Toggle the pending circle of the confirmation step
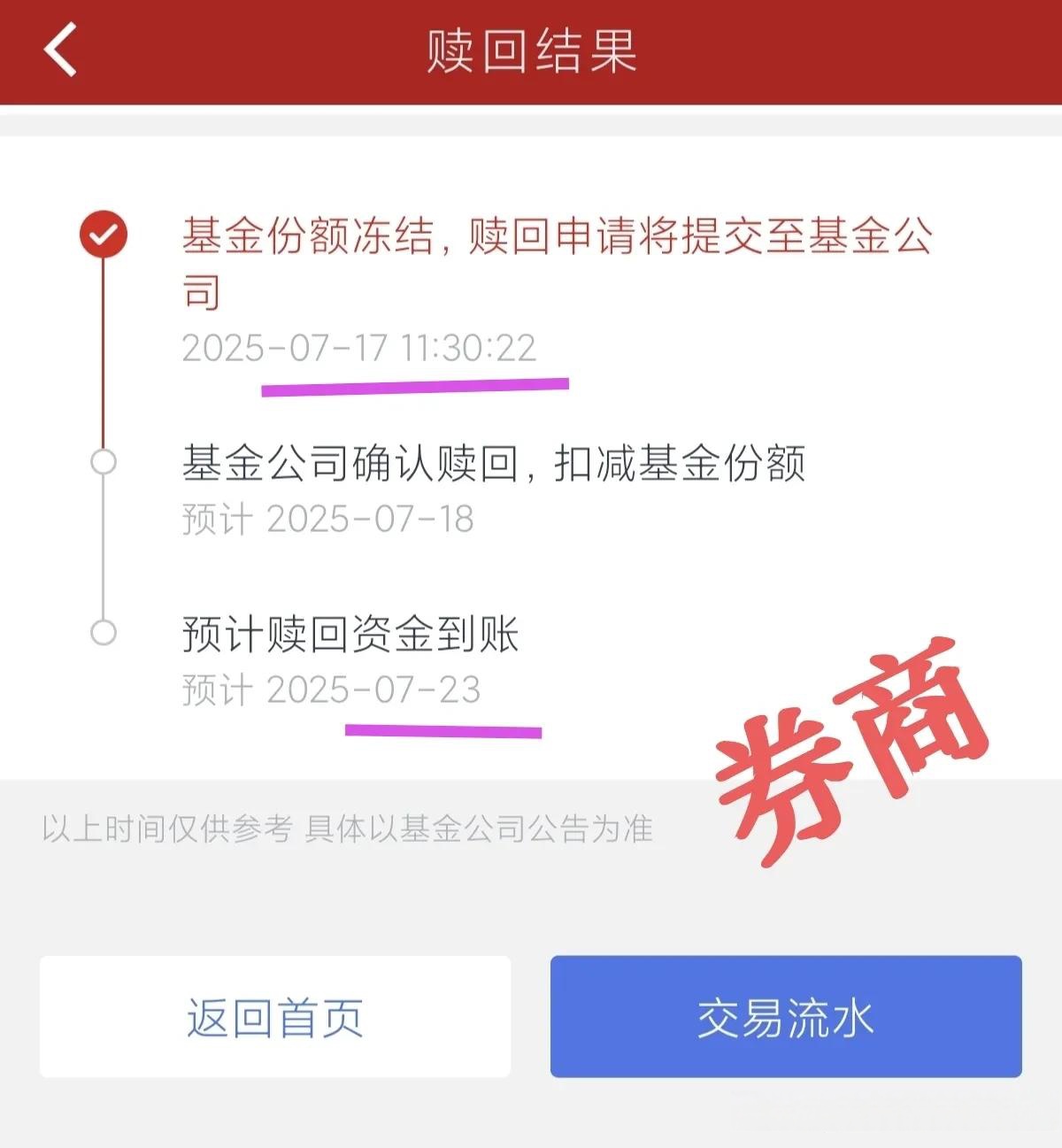Viewport: 1062px width, 1148px height. click(104, 462)
